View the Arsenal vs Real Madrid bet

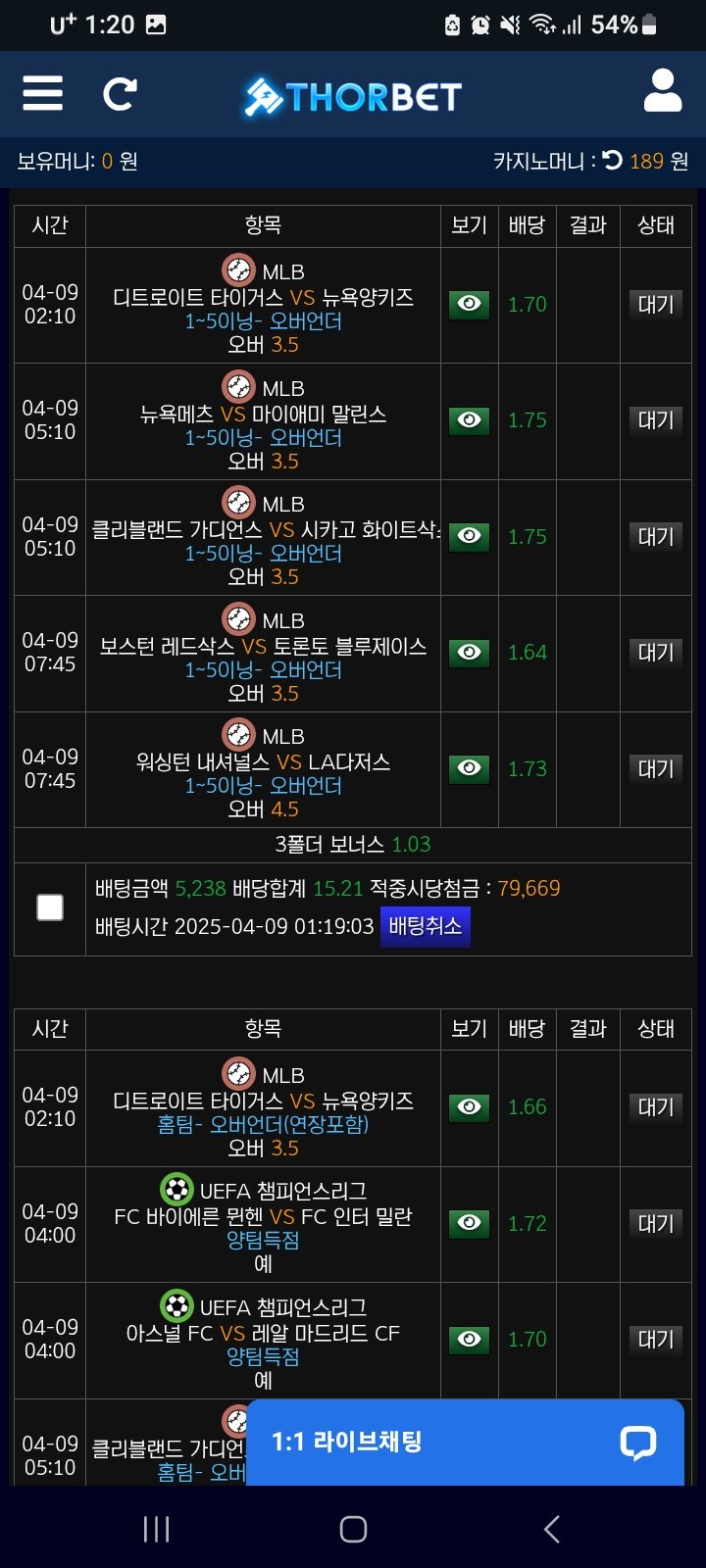[469, 1339]
